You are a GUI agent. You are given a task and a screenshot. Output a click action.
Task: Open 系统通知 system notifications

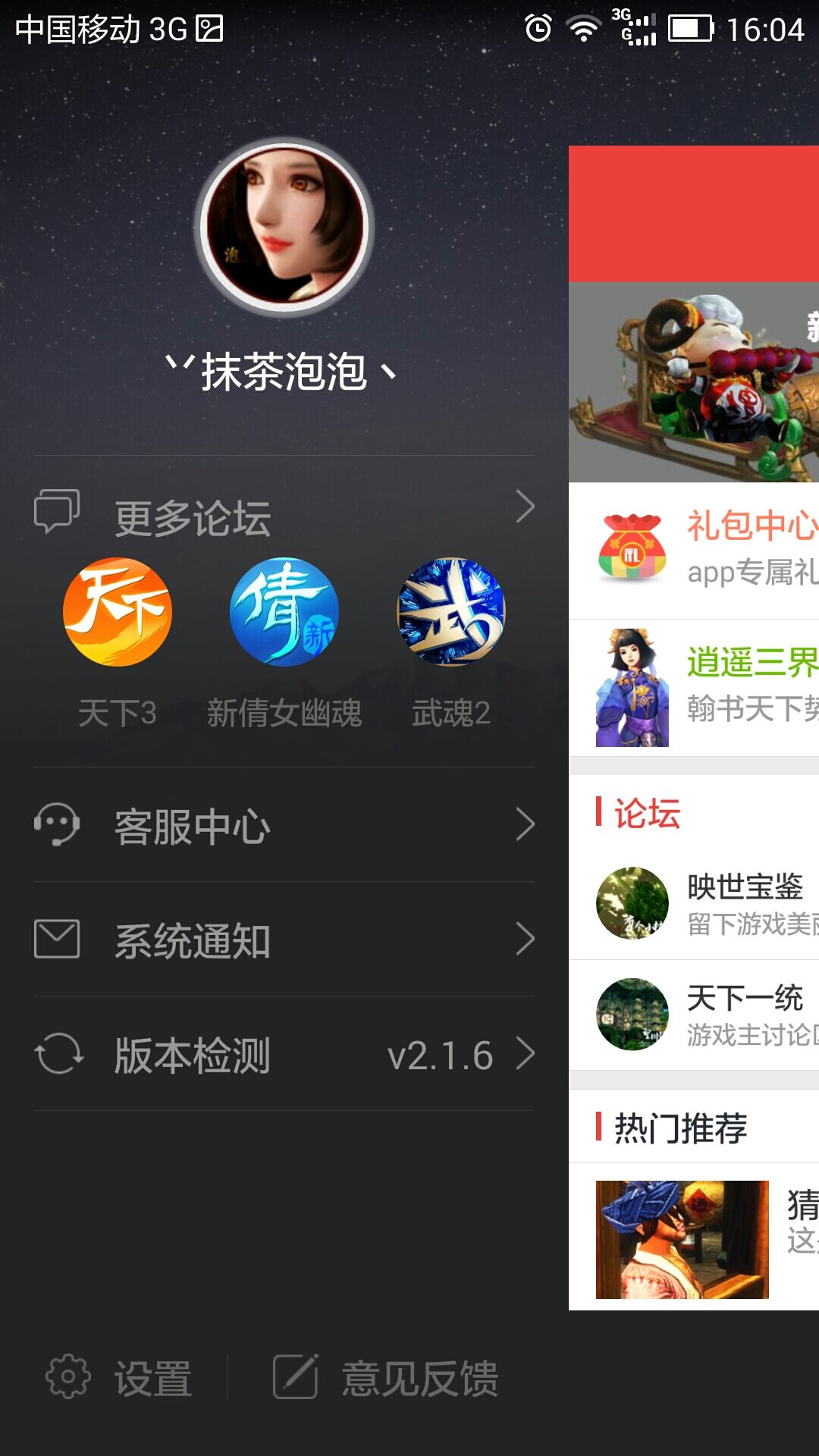tap(284, 940)
